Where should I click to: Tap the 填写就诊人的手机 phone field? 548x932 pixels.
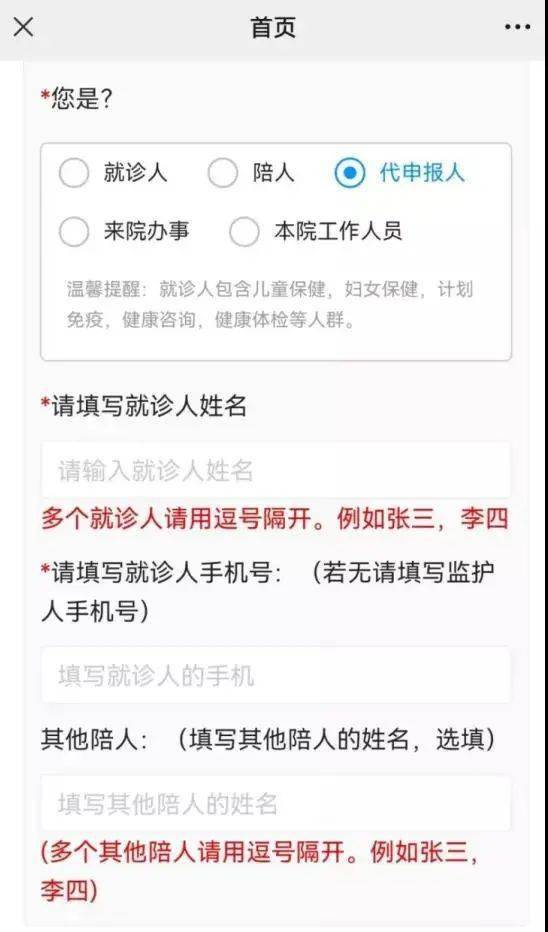point(276,675)
